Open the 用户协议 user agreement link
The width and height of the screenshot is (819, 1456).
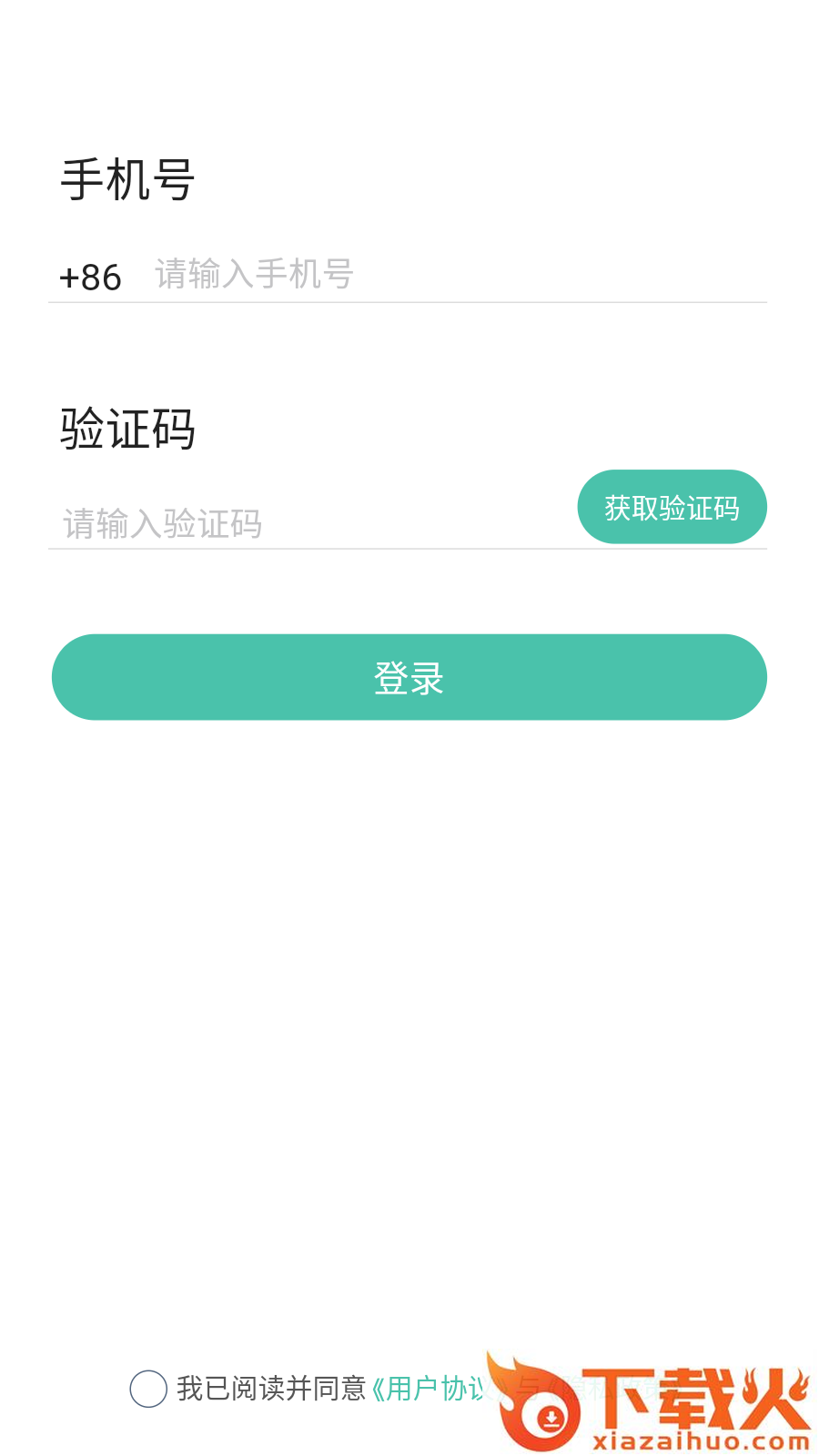pyautogui.click(x=430, y=1389)
